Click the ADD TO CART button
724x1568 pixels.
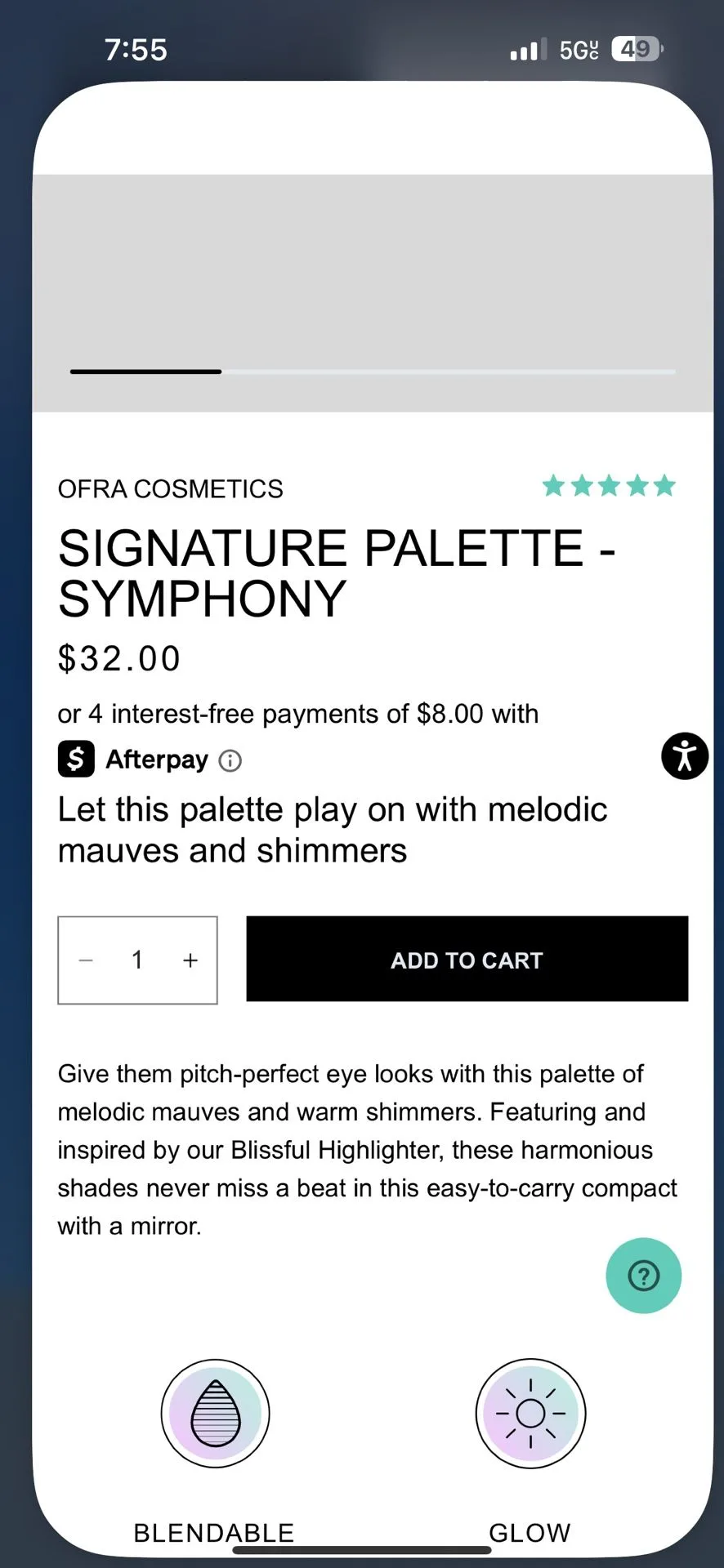pos(467,960)
